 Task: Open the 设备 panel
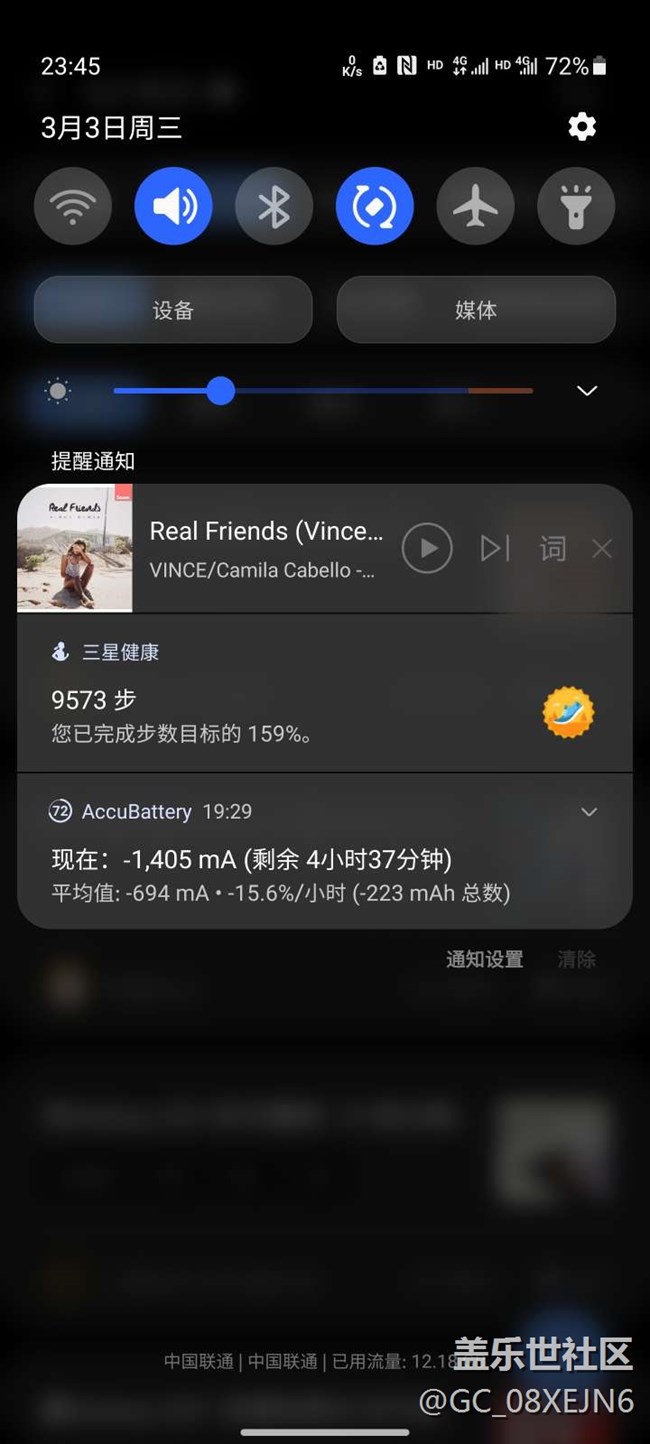click(x=173, y=310)
